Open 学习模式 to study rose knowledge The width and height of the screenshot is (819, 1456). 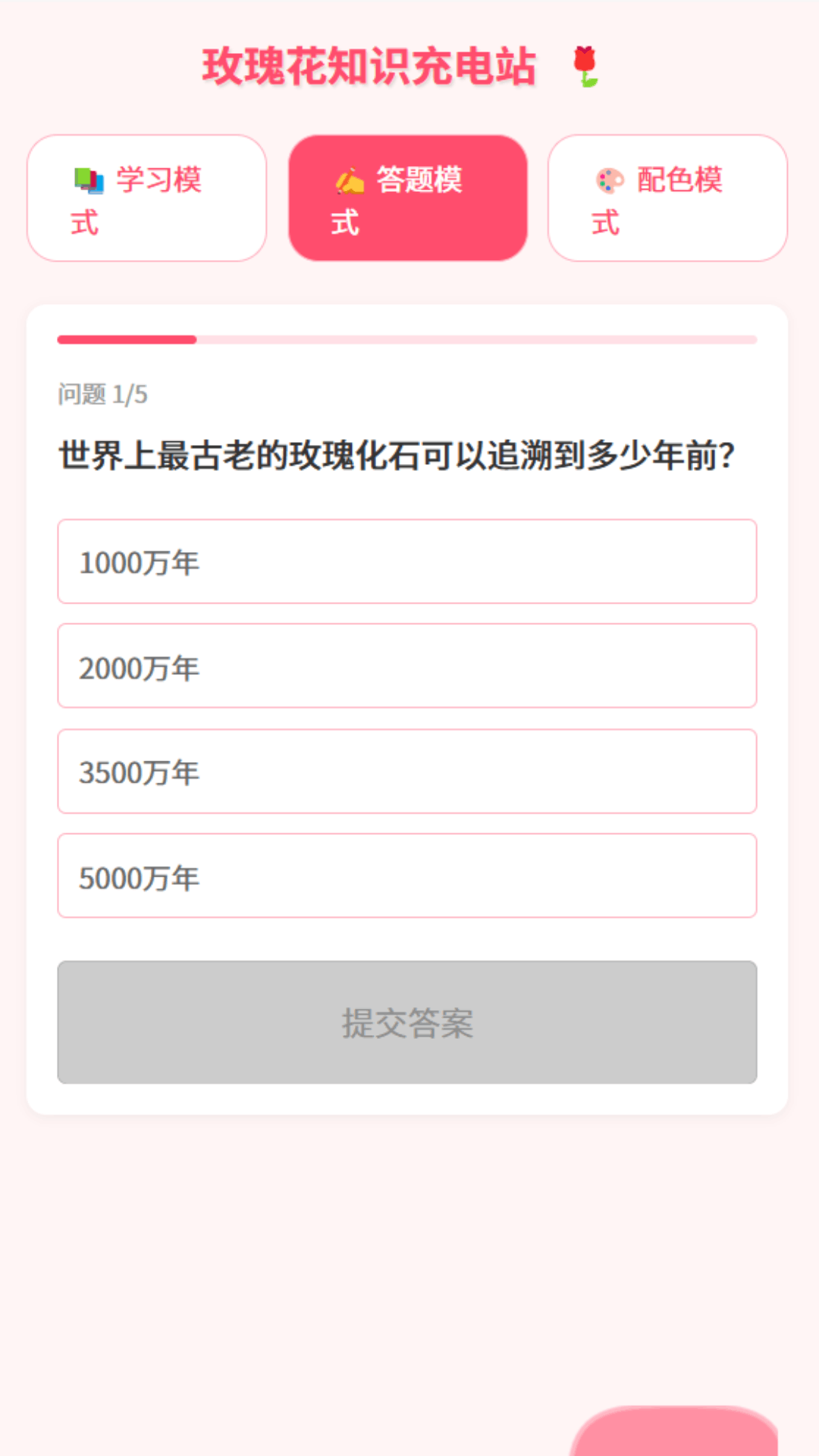pos(147,198)
